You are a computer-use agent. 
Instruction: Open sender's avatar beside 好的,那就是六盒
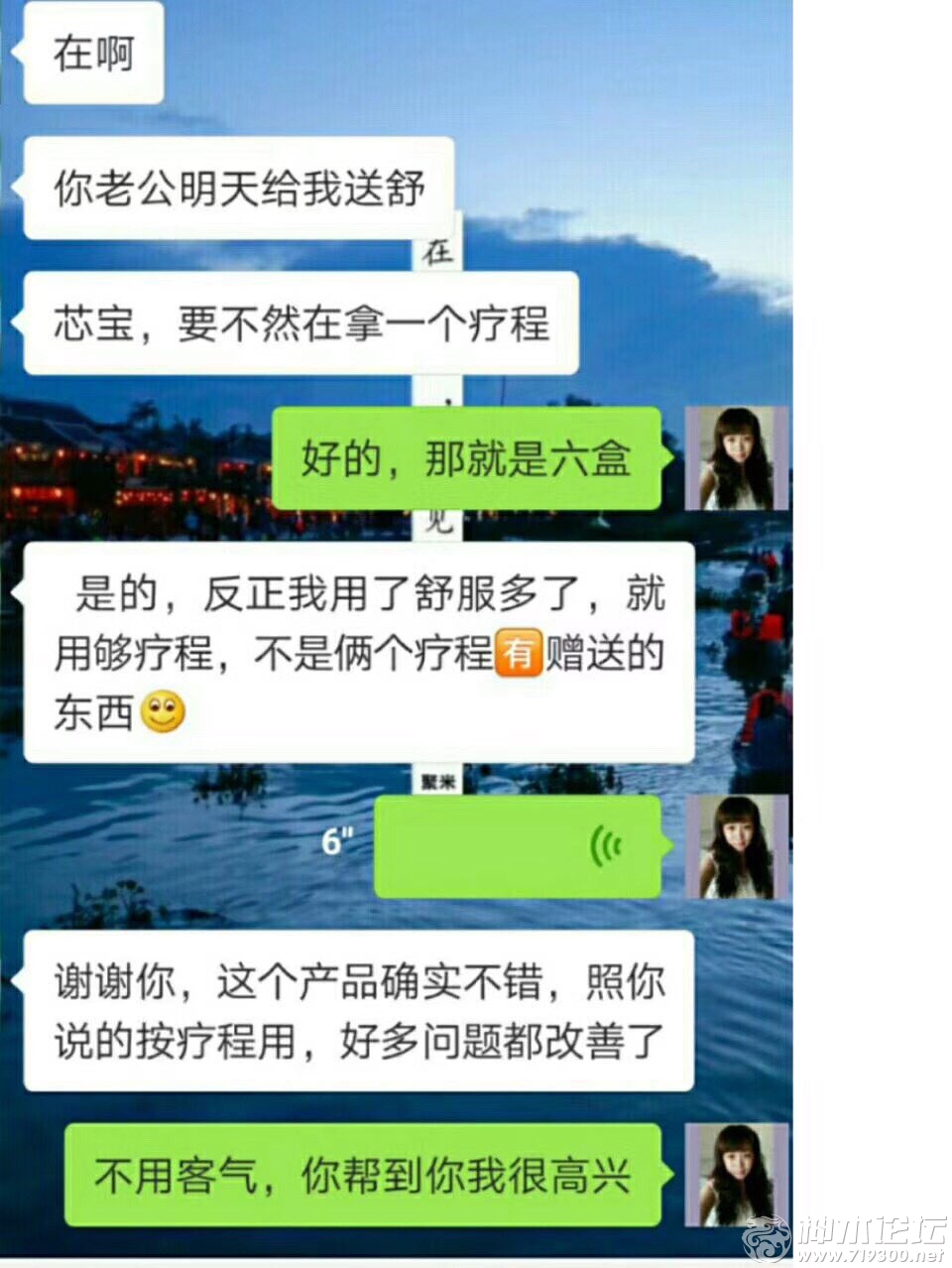[x=737, y=458]
